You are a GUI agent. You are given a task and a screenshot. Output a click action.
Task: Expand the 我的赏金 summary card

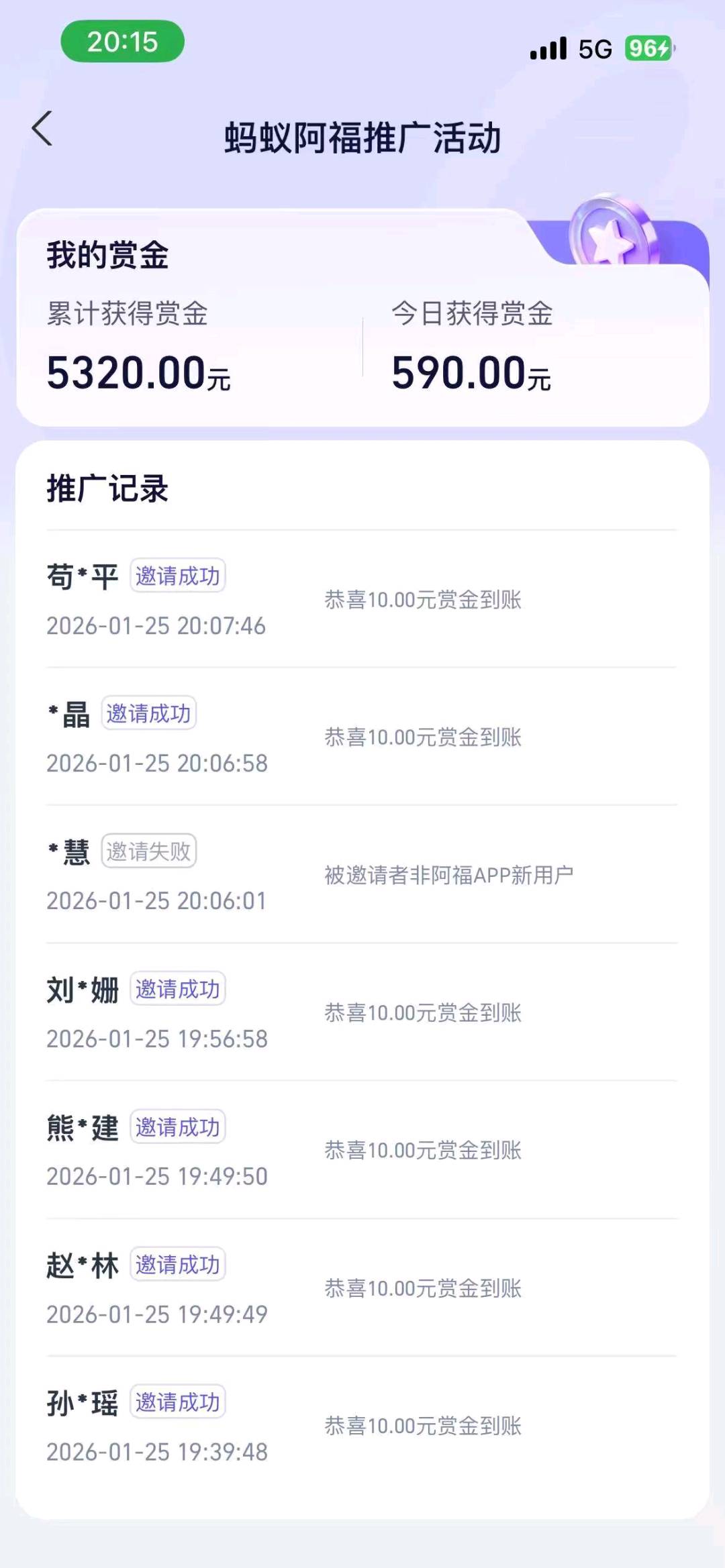pos(362,315)
